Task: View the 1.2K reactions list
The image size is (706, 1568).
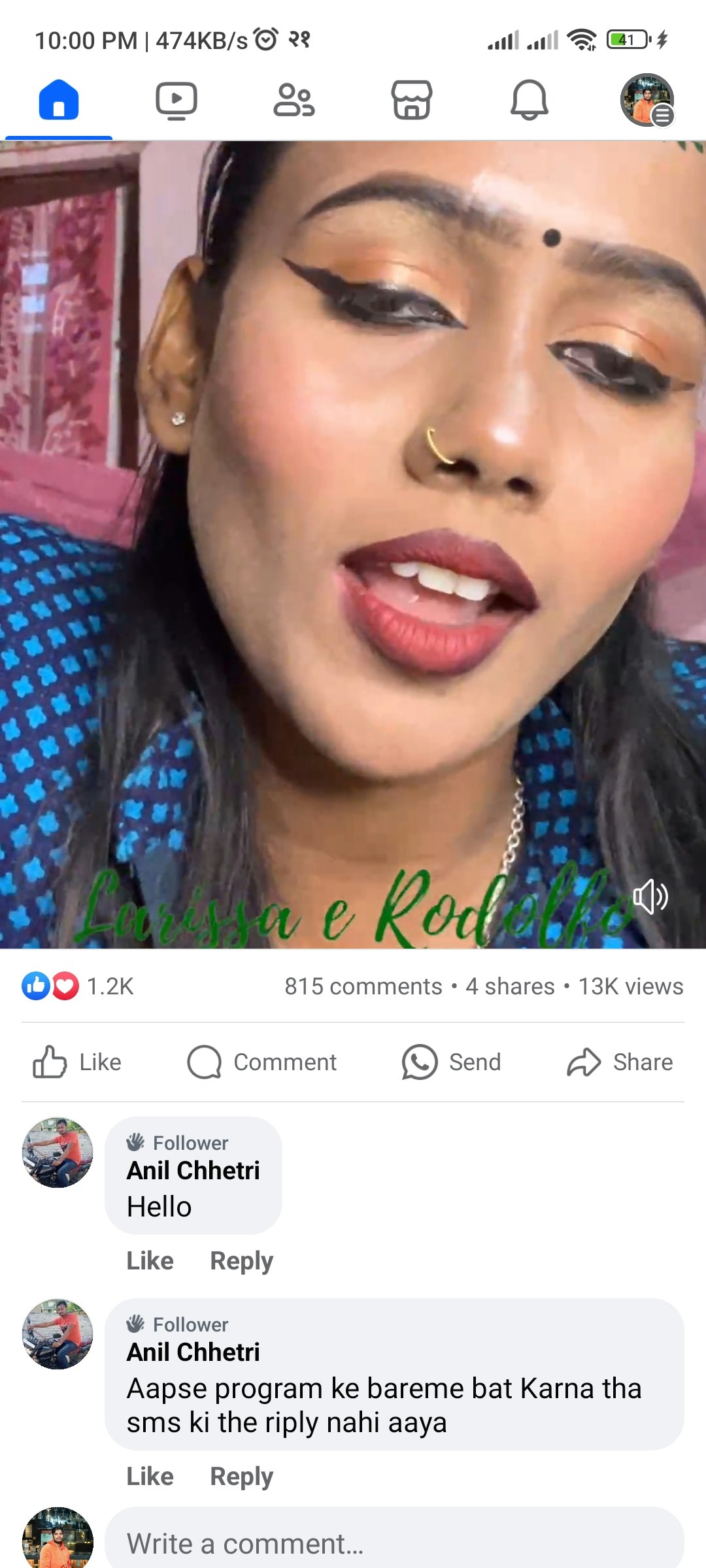Action: tap(78, 986)
